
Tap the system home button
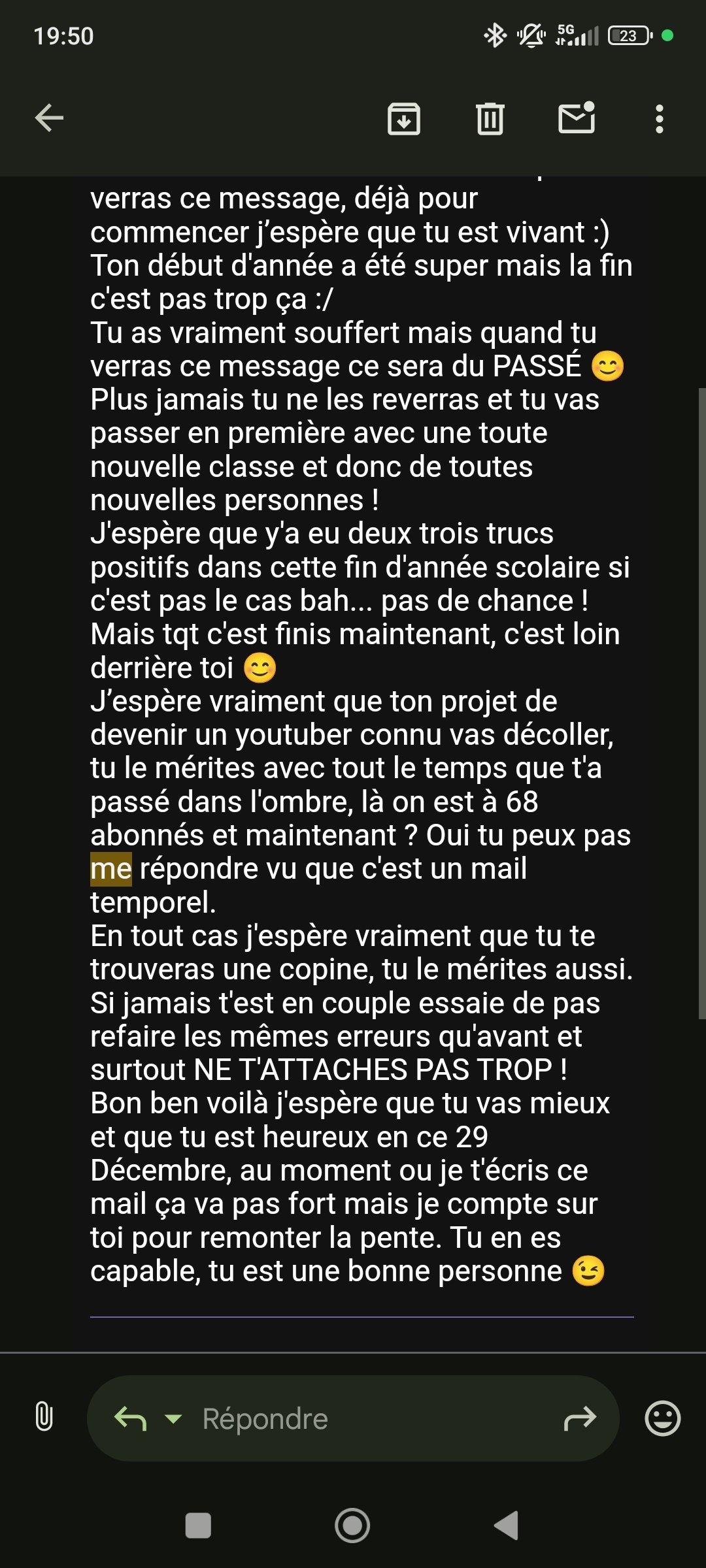click(x=352, y=1526)
